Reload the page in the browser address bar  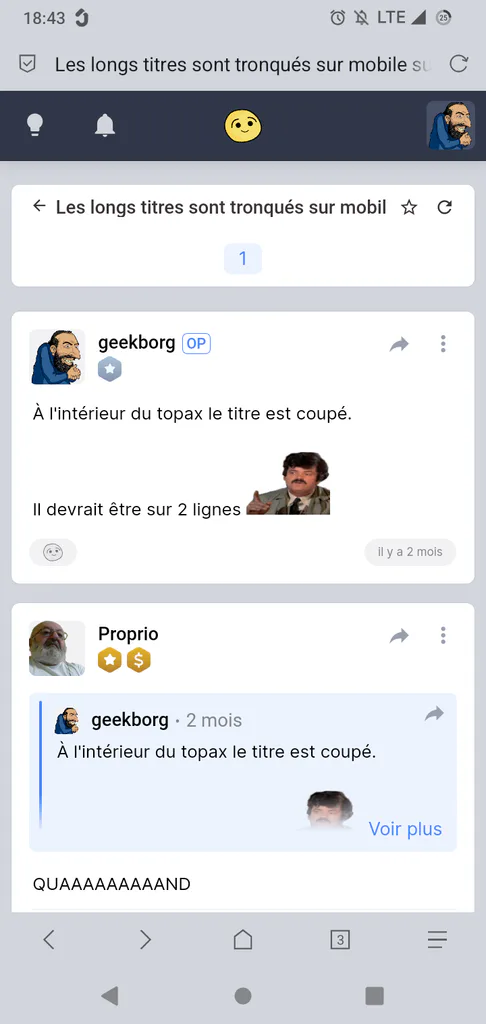click(x=459, y=63)
